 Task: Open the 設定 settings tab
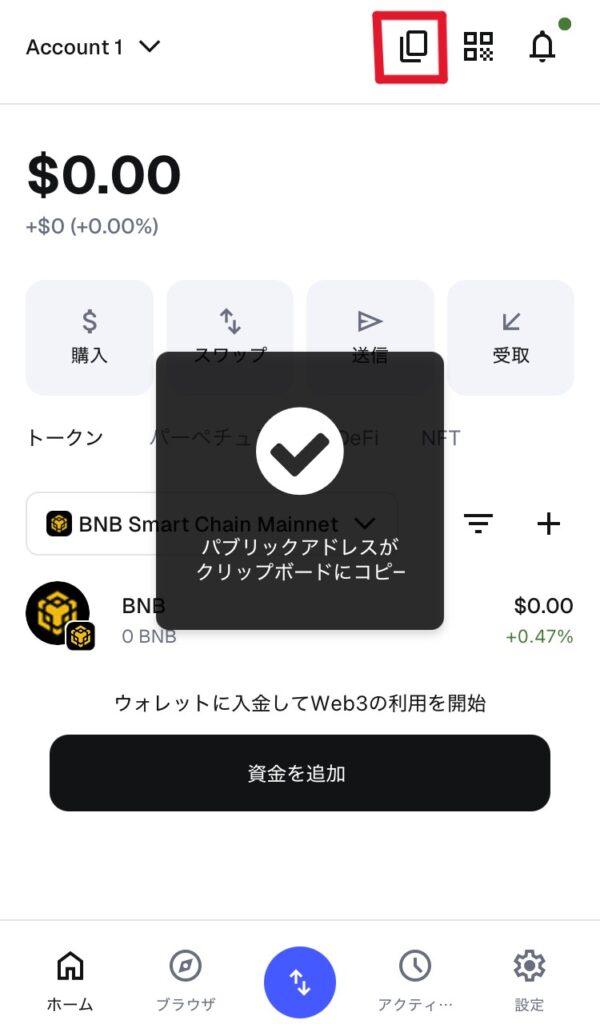click(529, 980)
